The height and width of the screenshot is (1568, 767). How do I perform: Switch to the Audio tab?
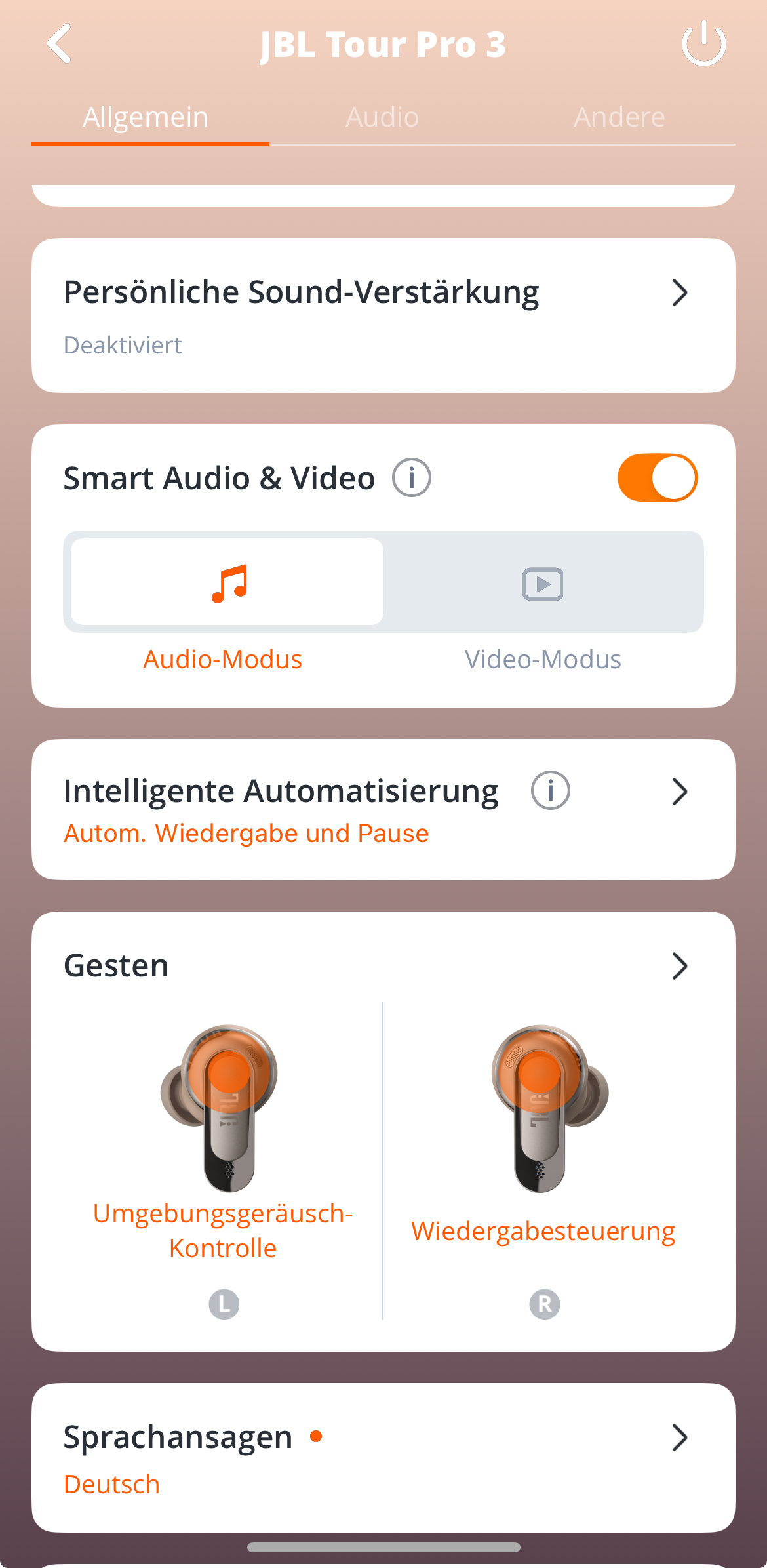[x=382, y=117]
